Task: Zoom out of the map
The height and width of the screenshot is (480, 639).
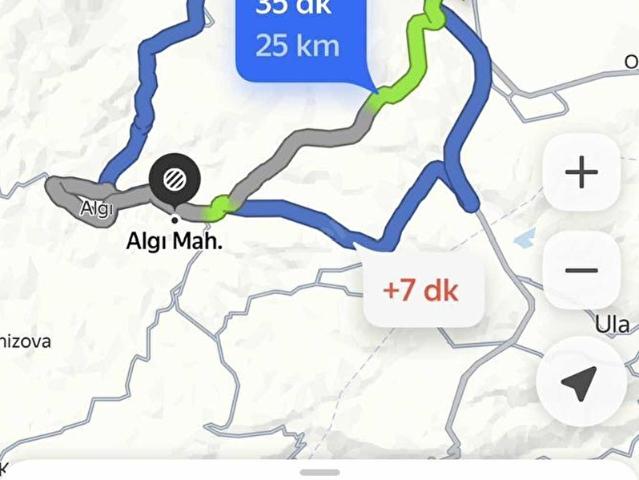Action: tap(581, 270)
